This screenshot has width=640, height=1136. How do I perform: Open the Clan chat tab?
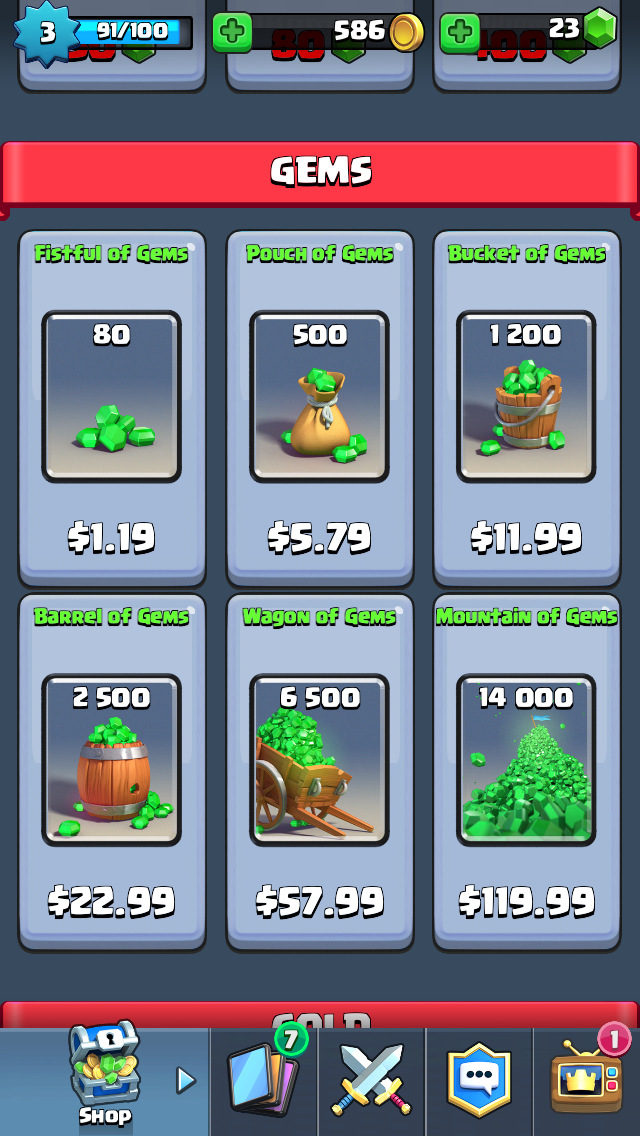[x=479, y=1080]
